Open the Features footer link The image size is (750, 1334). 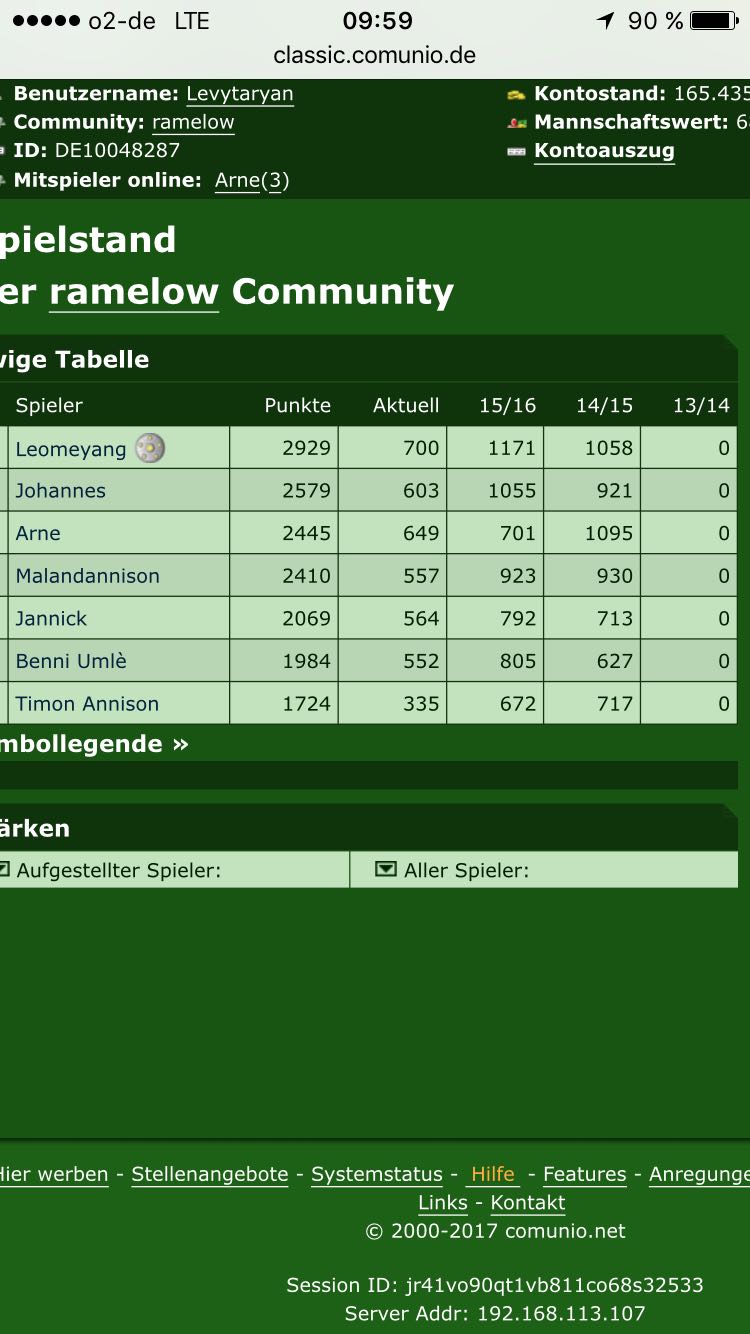(584, 1174)
